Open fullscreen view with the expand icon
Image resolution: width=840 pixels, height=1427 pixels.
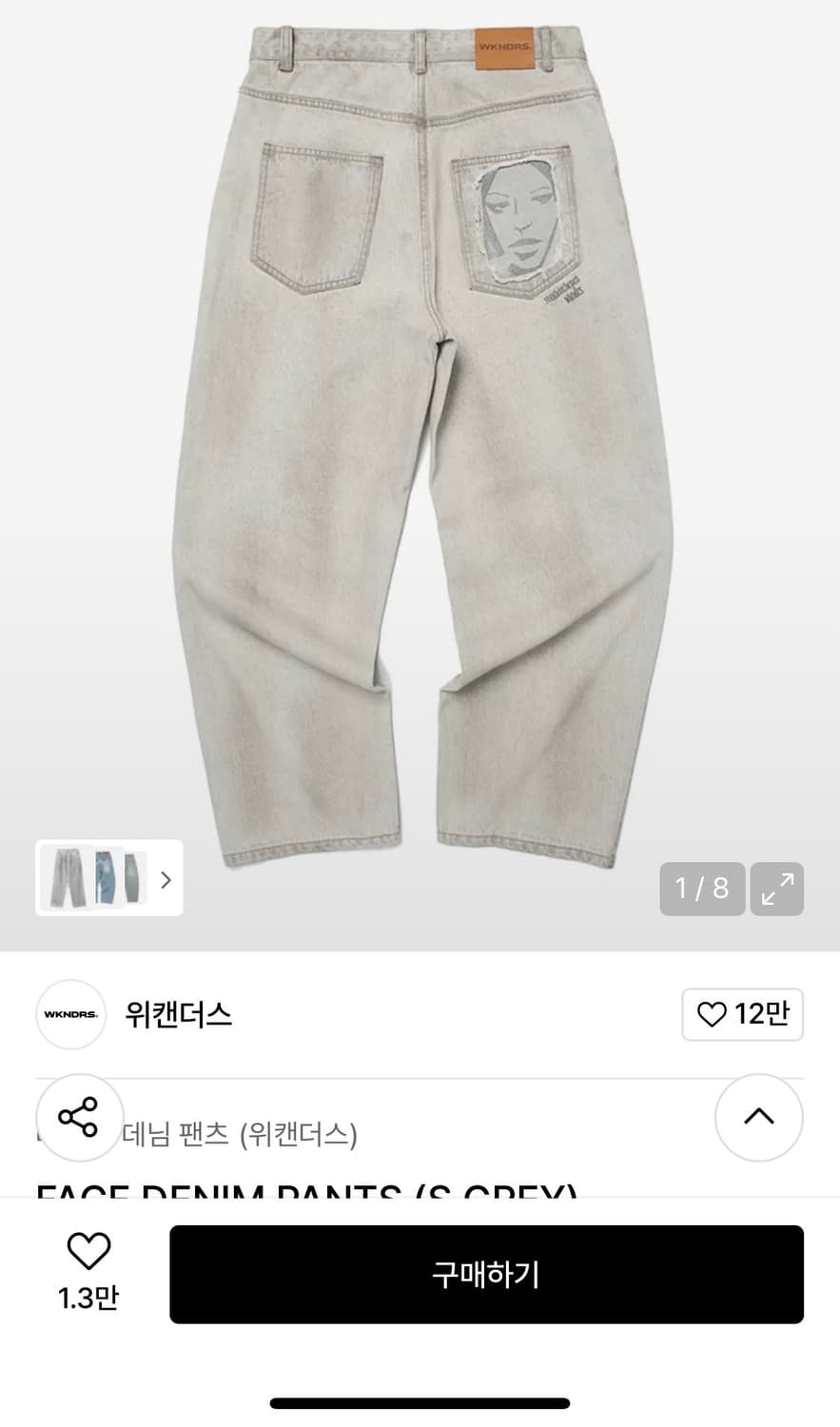pos(777,889)
